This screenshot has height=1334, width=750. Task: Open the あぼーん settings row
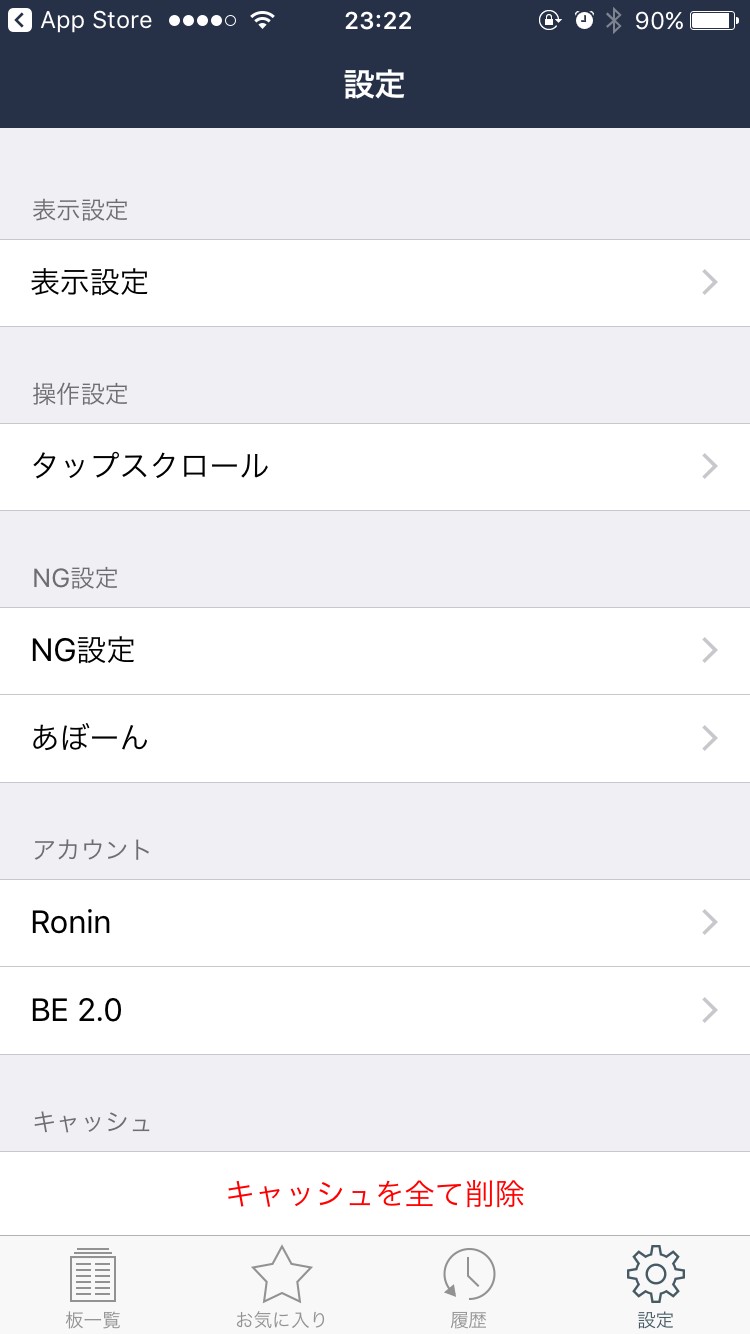tap(375, 739)
